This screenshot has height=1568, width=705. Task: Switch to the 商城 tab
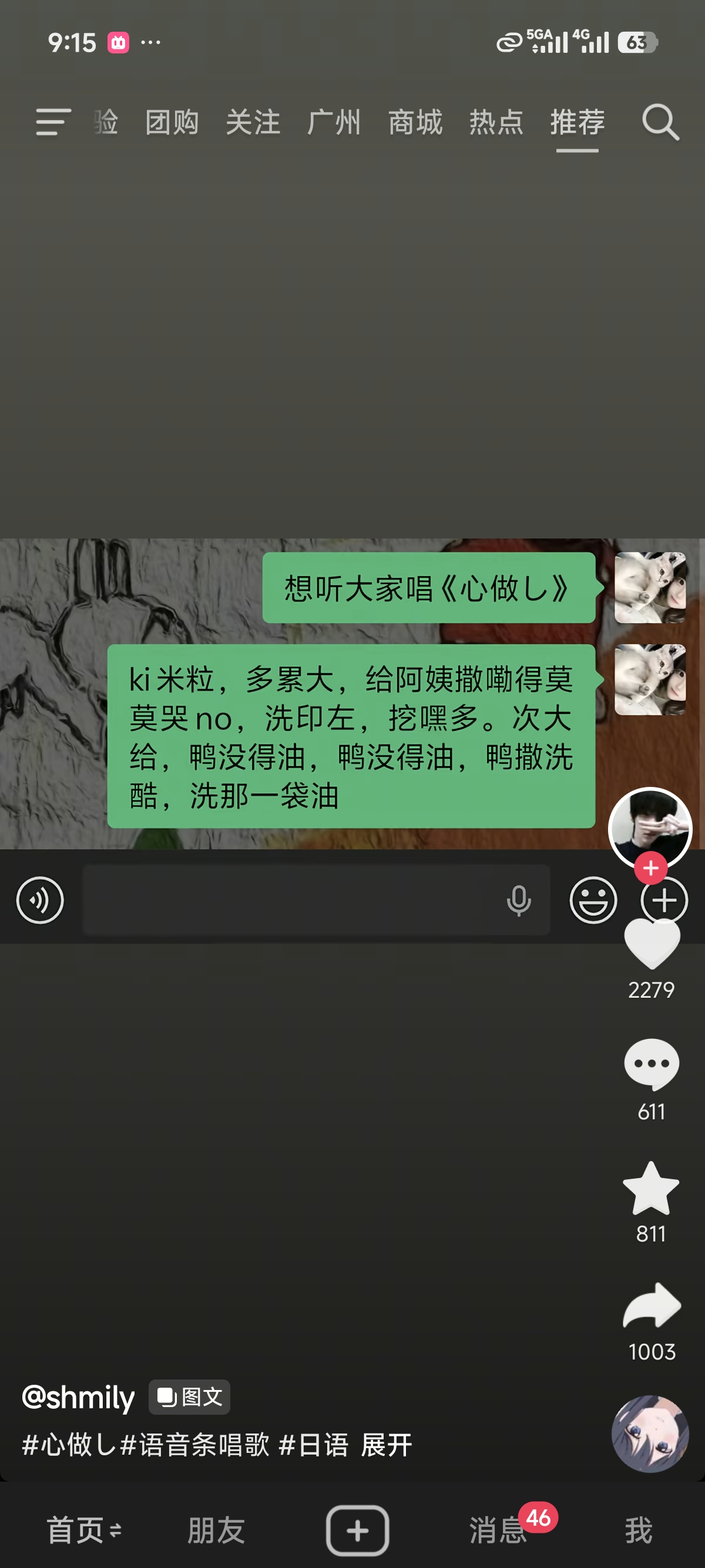(415, 122)
